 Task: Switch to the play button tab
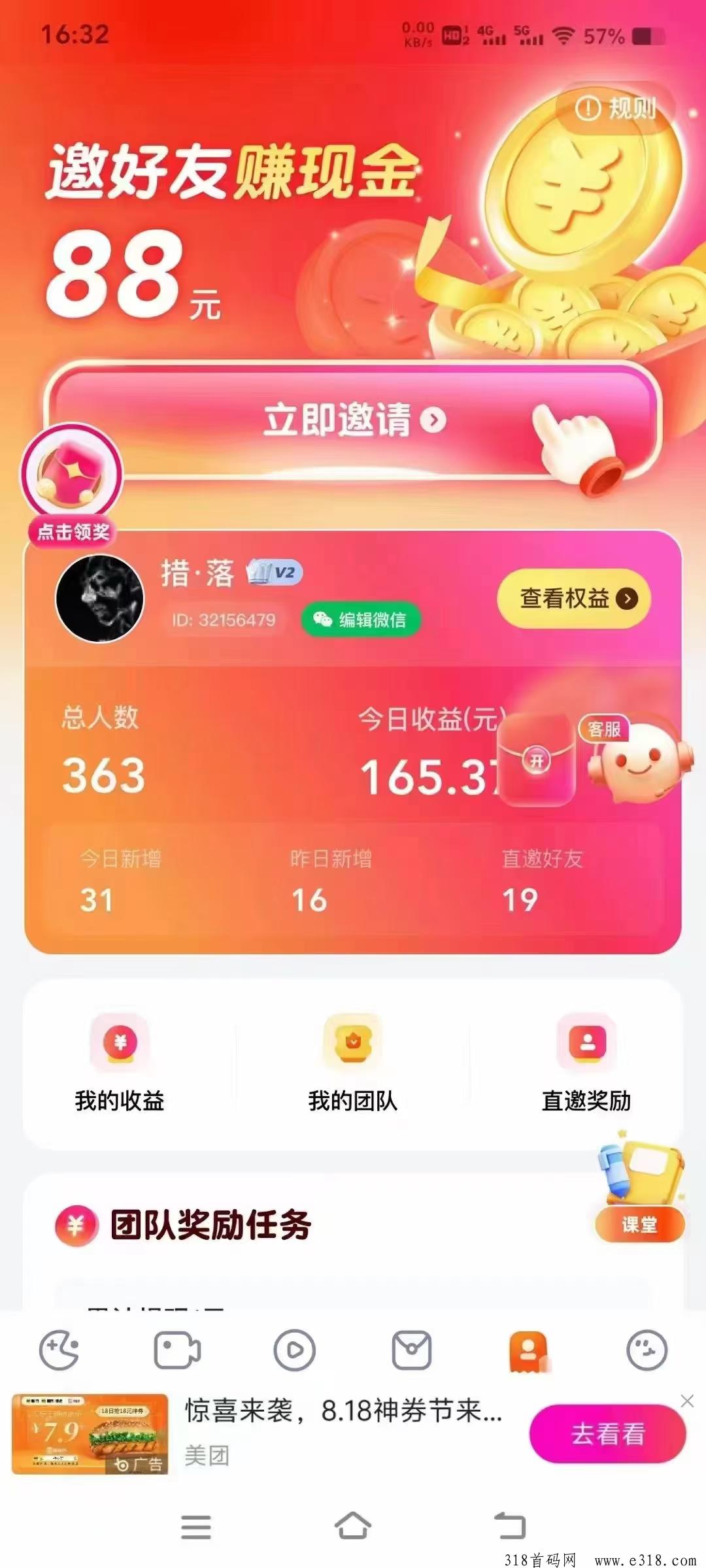(294, 1350)
